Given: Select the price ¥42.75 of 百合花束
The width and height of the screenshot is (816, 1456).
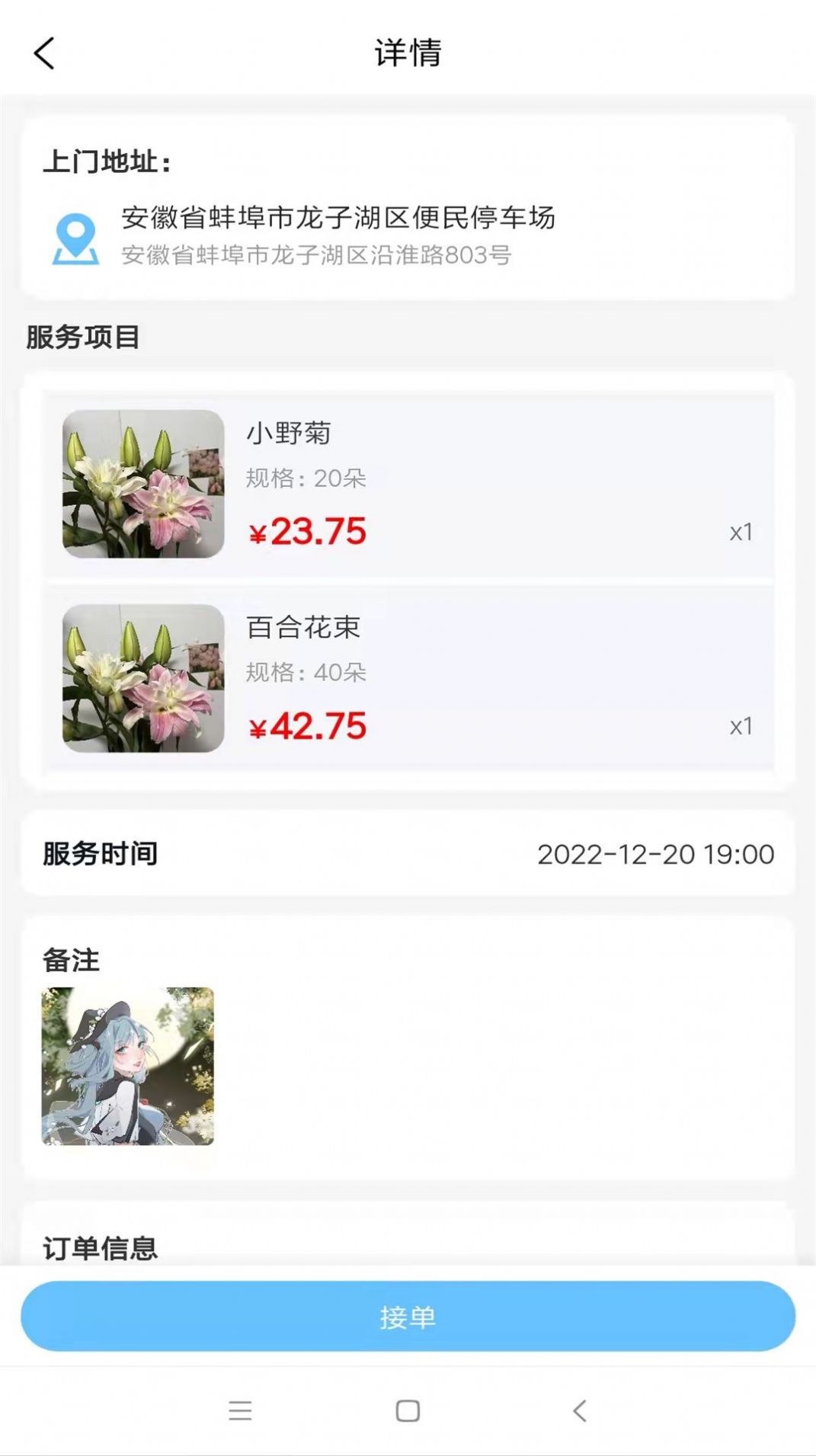Looking at the screenshot, I should (x=307, y=728).
